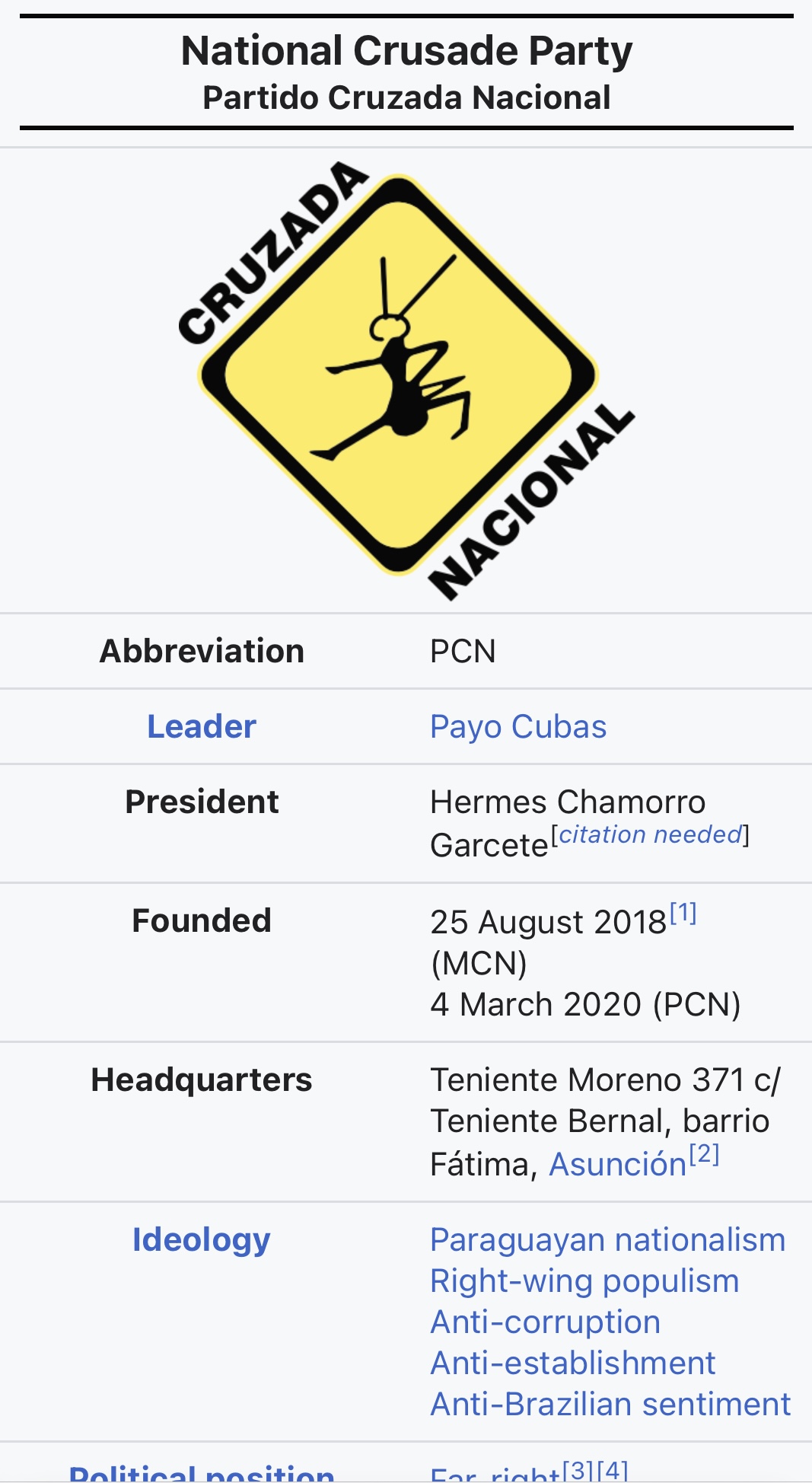Open Anti-Brazilian sentiment article
This screenshot has height=1483, width=812.
pos(610,1405)
